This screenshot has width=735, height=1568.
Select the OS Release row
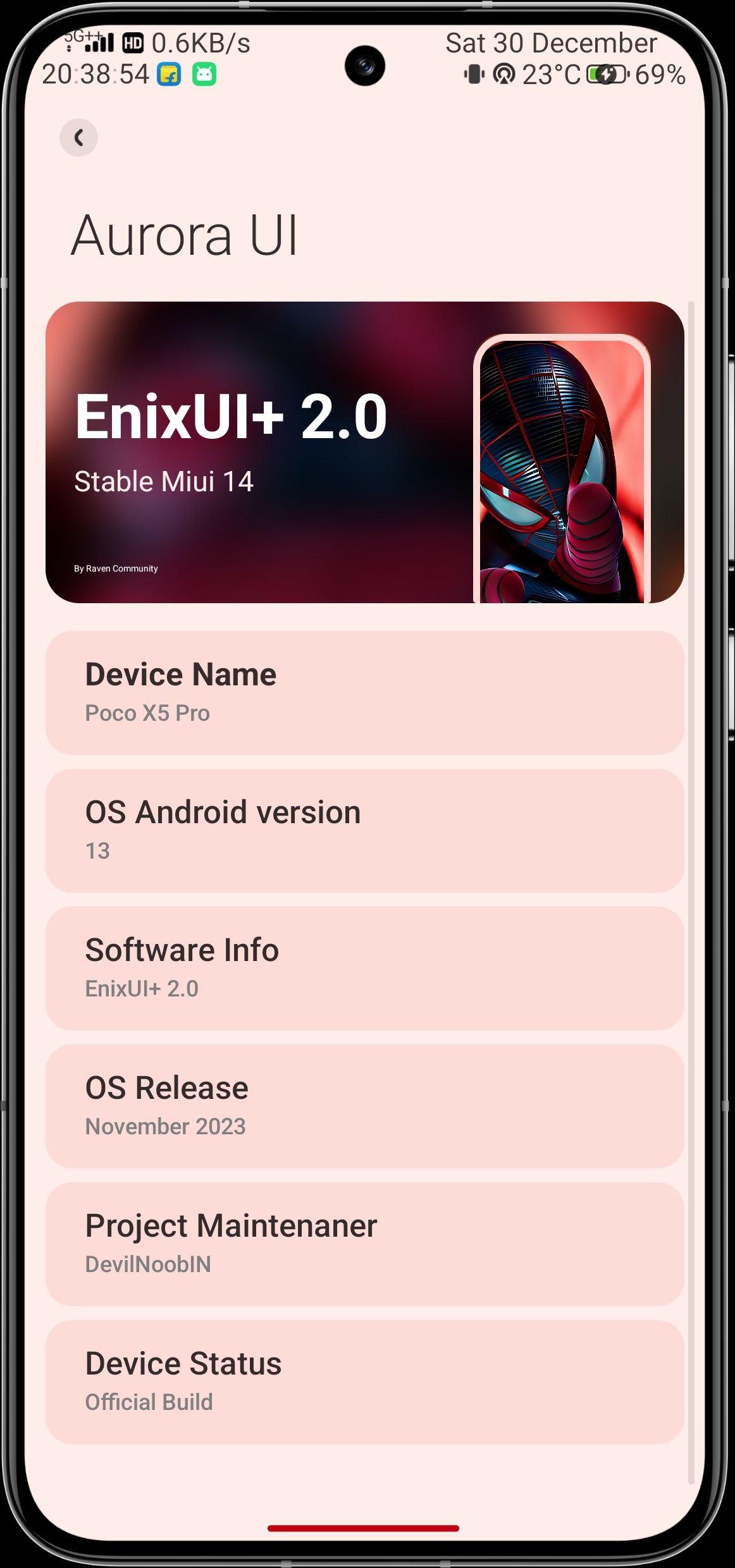(x=364, y=1106)
